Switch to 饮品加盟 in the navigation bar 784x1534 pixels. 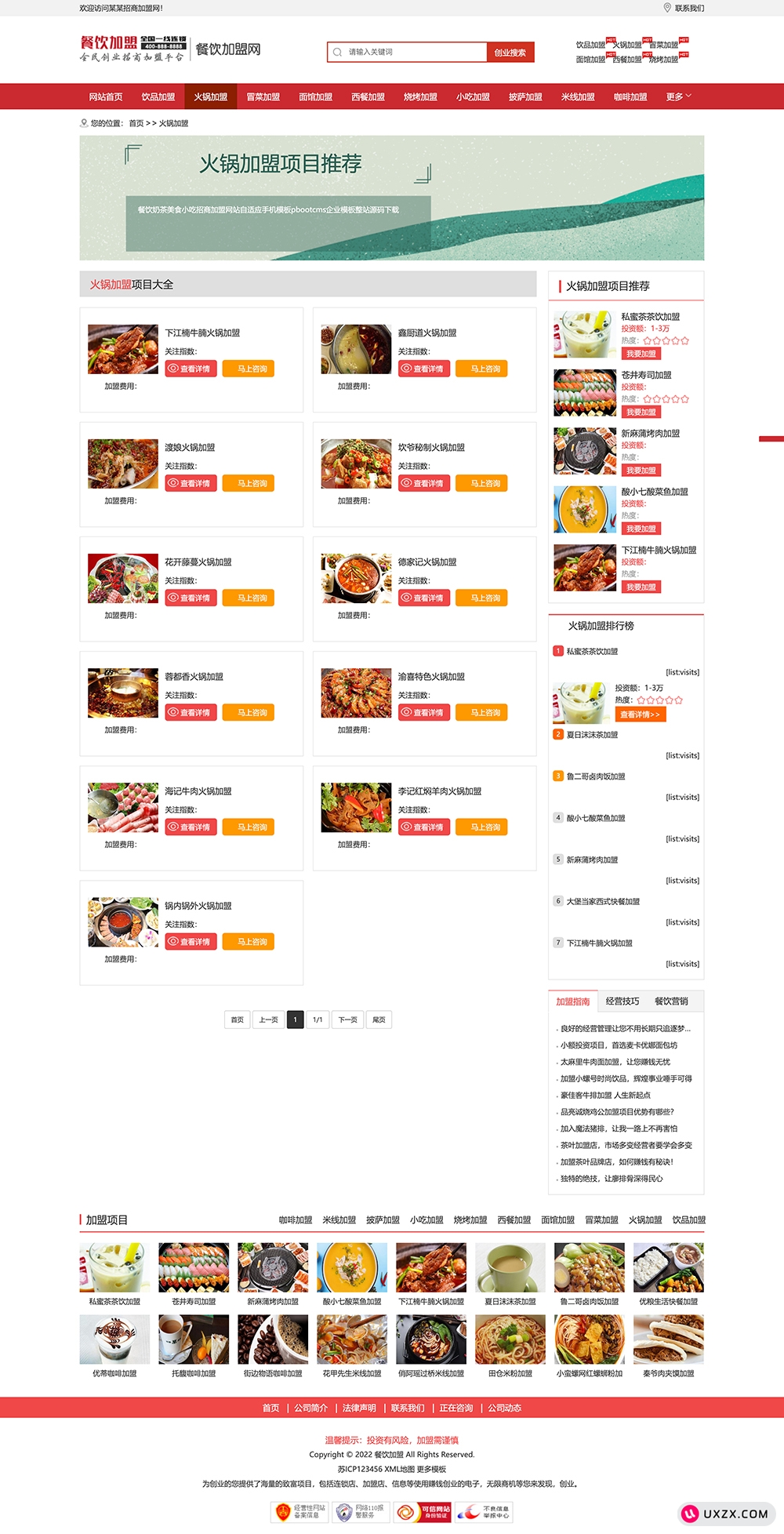(x=158, y=97)
